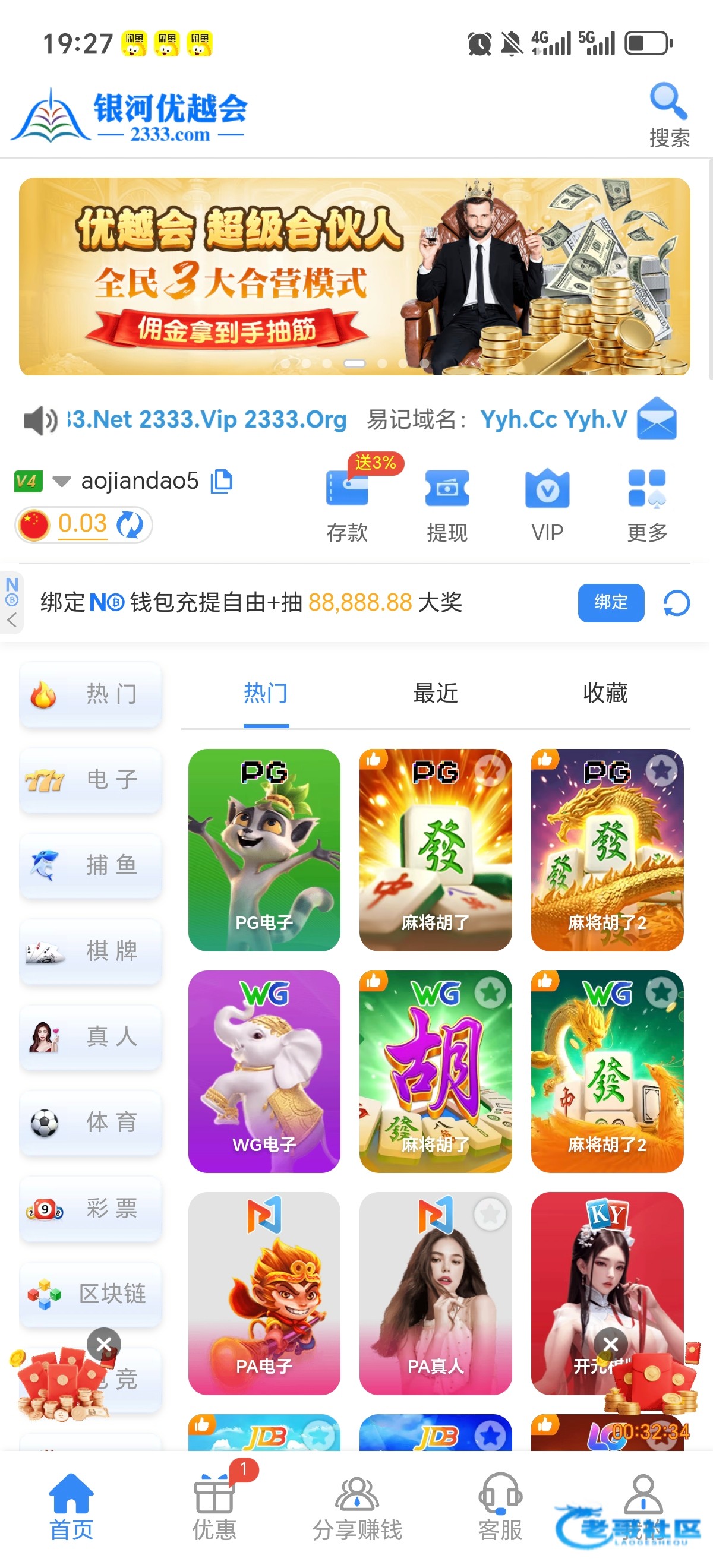
Task: Select the 电子 category
Action: [91, 779]
